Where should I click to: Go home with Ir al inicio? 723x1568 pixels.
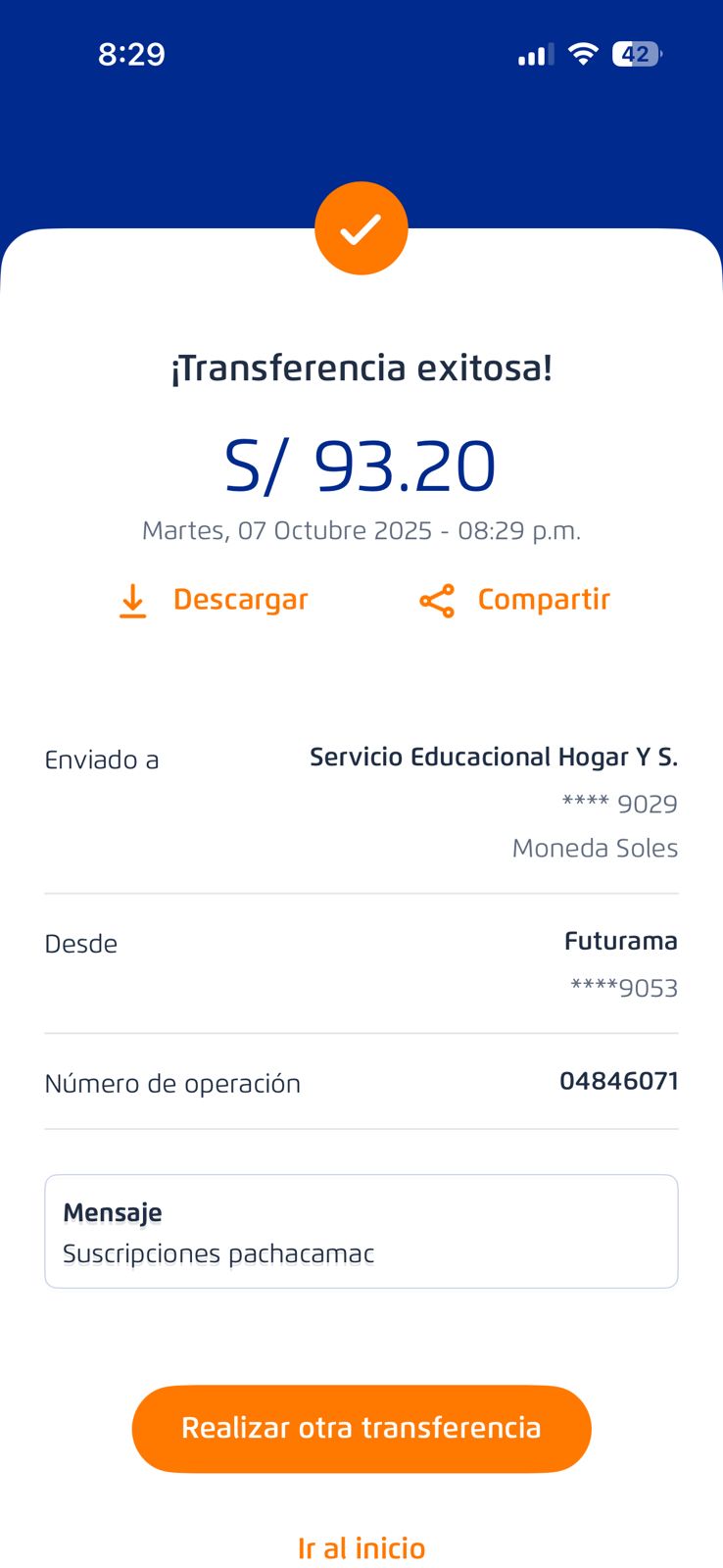point(361,1548)
